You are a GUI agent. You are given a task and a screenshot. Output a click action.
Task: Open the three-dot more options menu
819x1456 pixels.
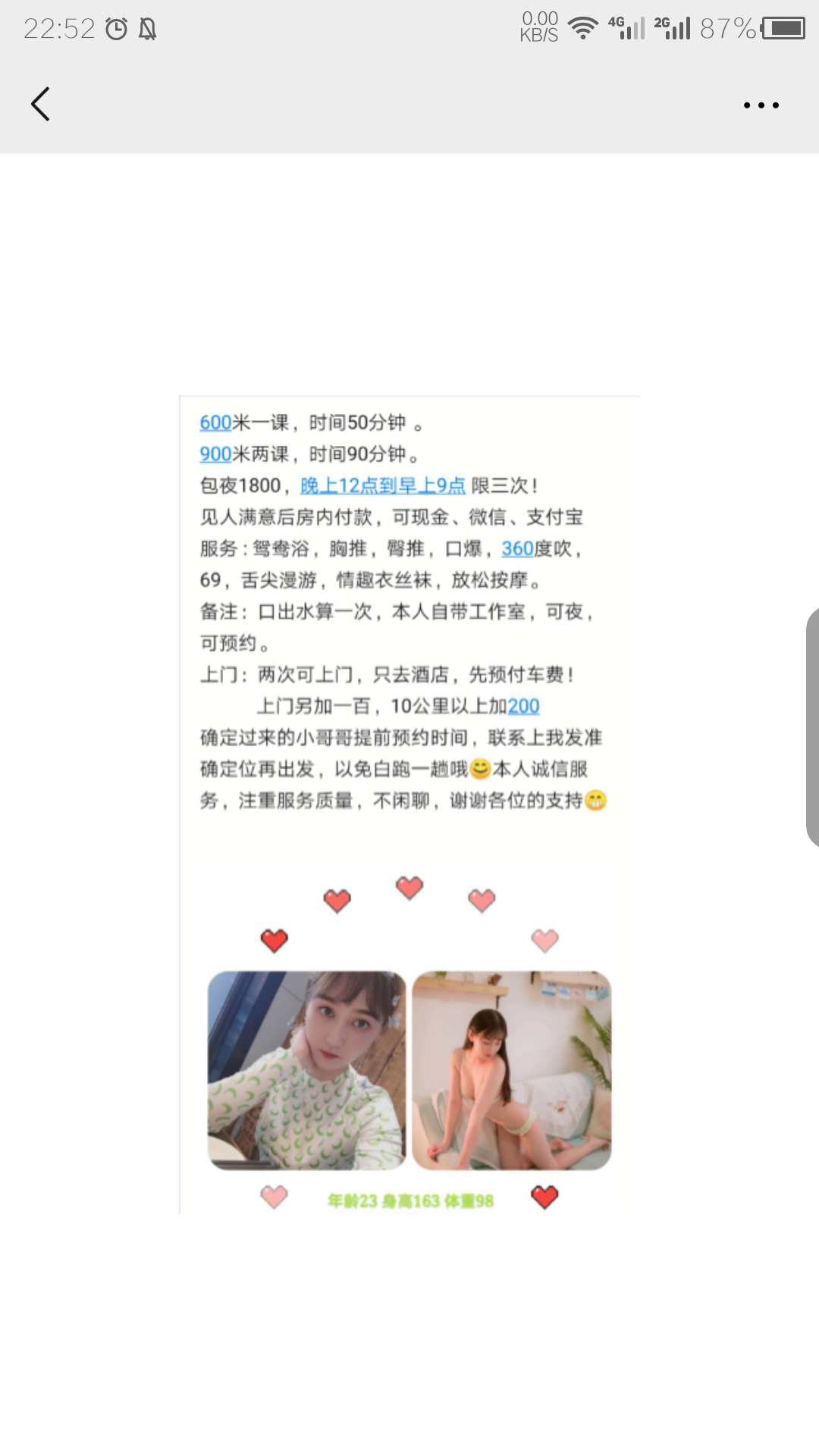761,106
